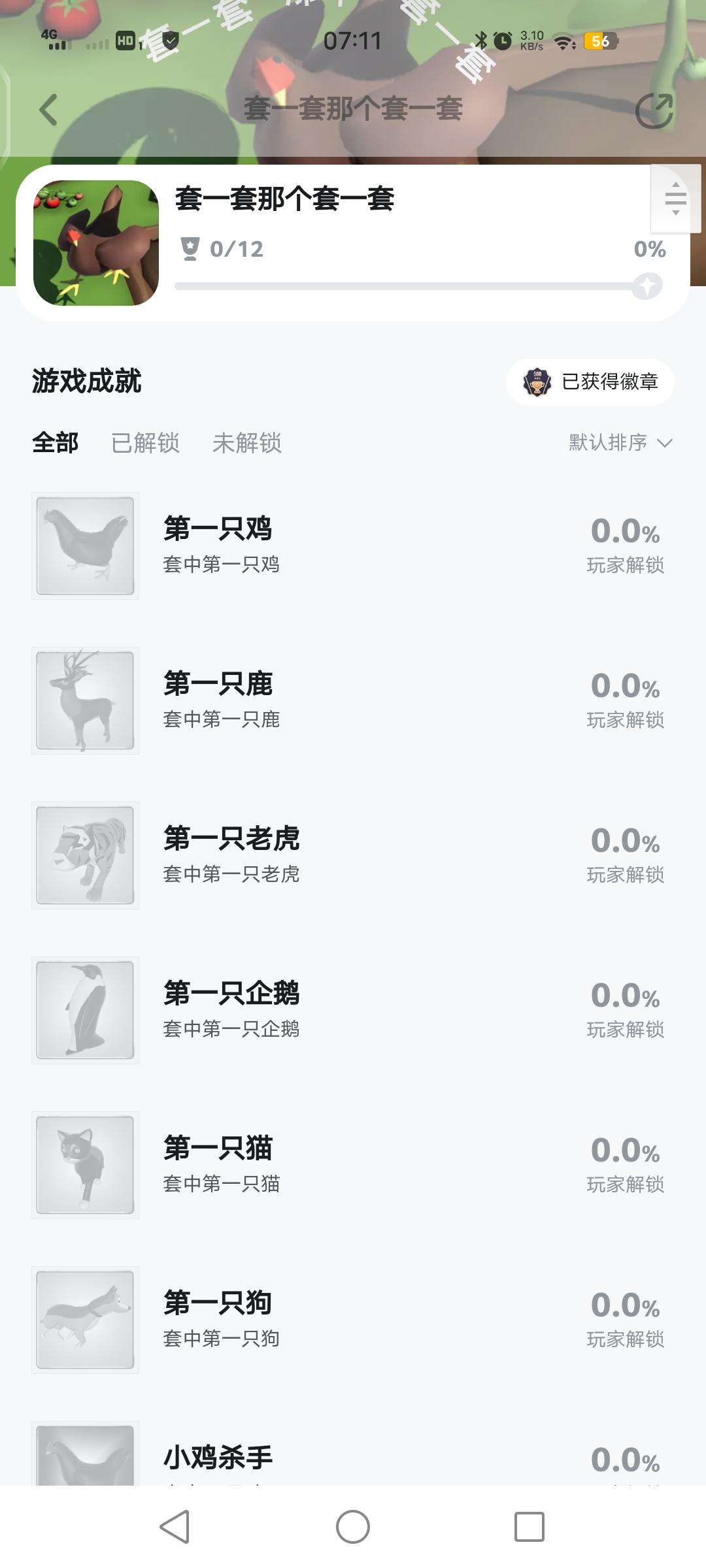The image size is (706, 1568).
Task: Tap the achievement progress bar star
Action: pyautogui.click(x=647, y=284)
